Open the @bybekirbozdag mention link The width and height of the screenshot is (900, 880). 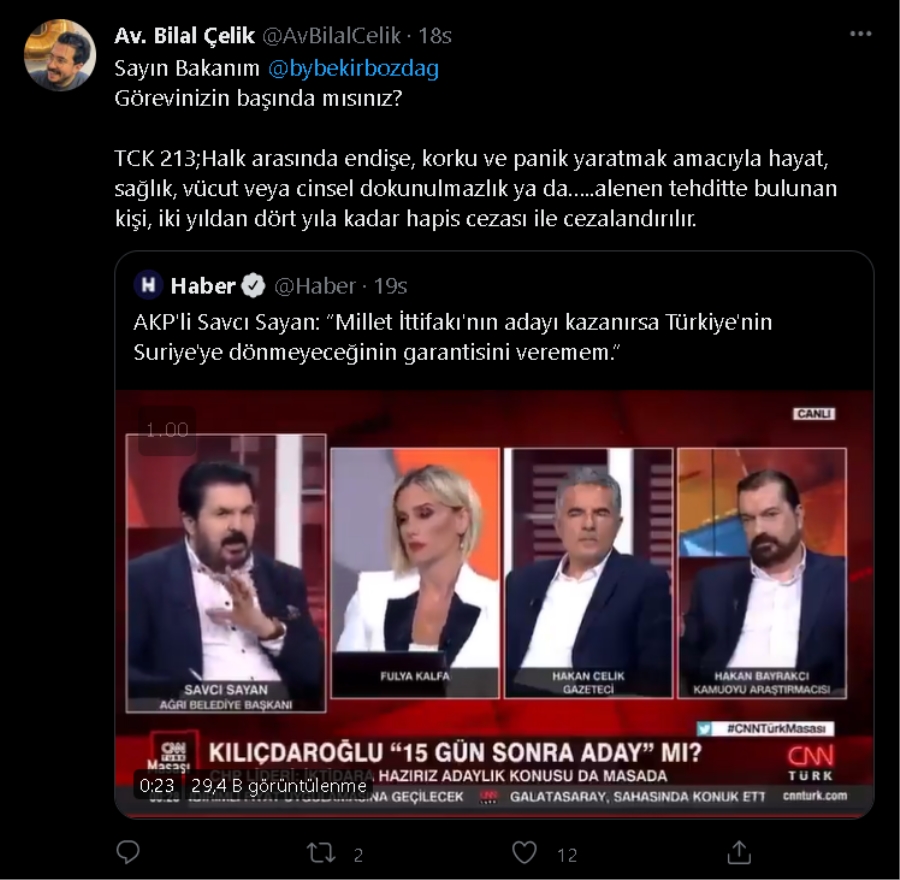coord(352,69)
